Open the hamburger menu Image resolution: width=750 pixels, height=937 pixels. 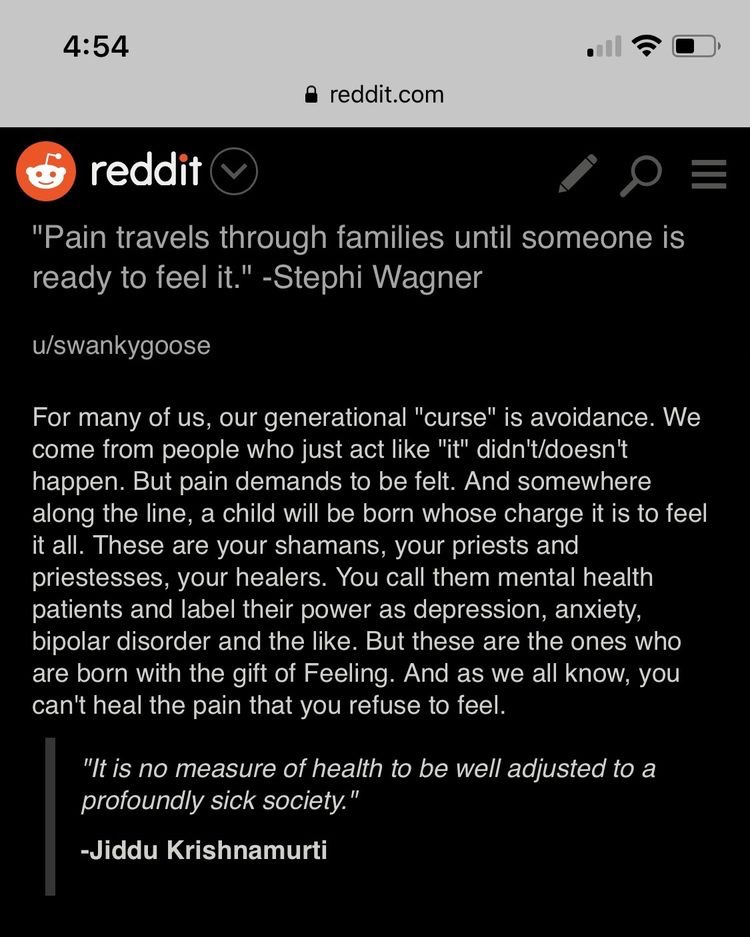(709, 174)
